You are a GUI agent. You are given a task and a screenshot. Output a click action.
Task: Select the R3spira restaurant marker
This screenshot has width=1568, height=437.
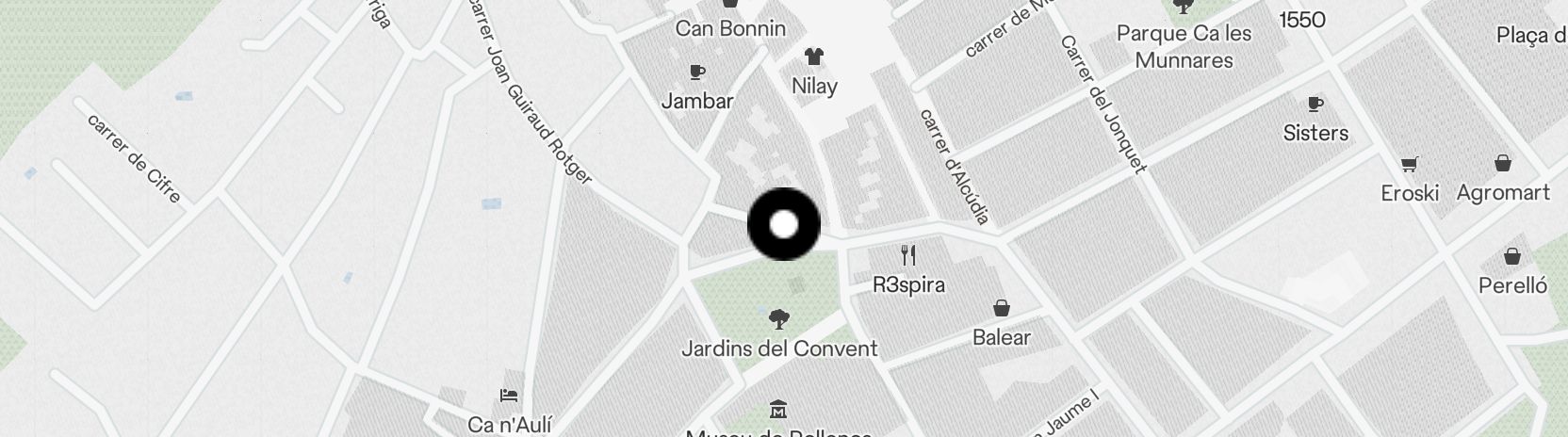click(x=908, y=255)
